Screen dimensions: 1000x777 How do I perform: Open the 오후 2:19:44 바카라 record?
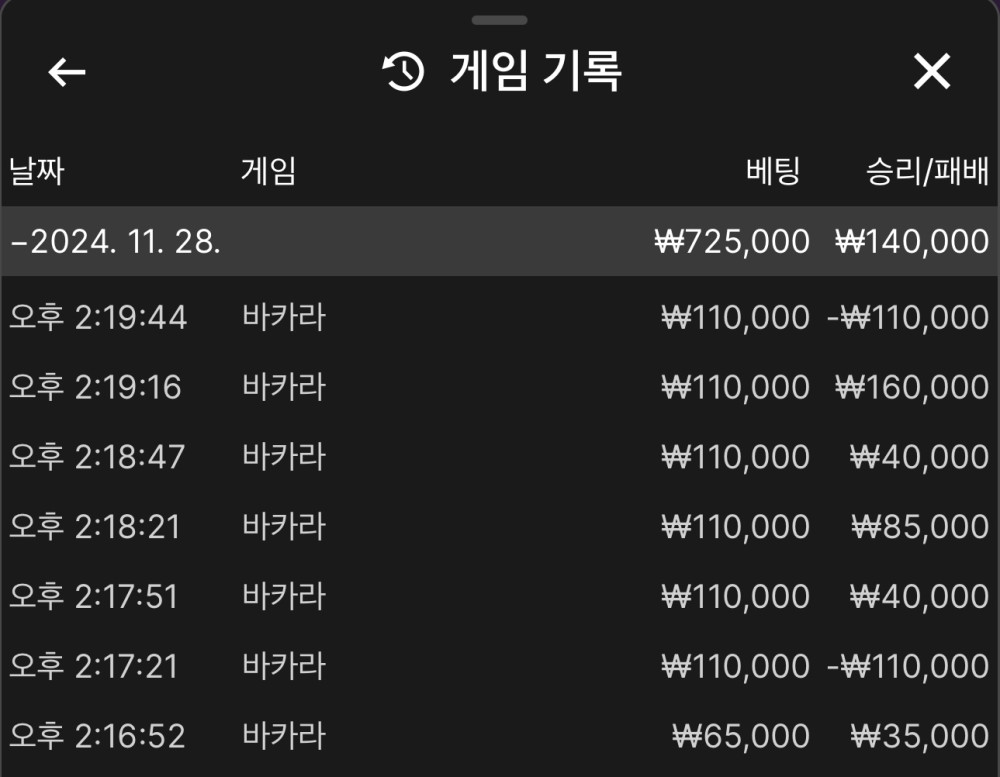coord(498,318)
